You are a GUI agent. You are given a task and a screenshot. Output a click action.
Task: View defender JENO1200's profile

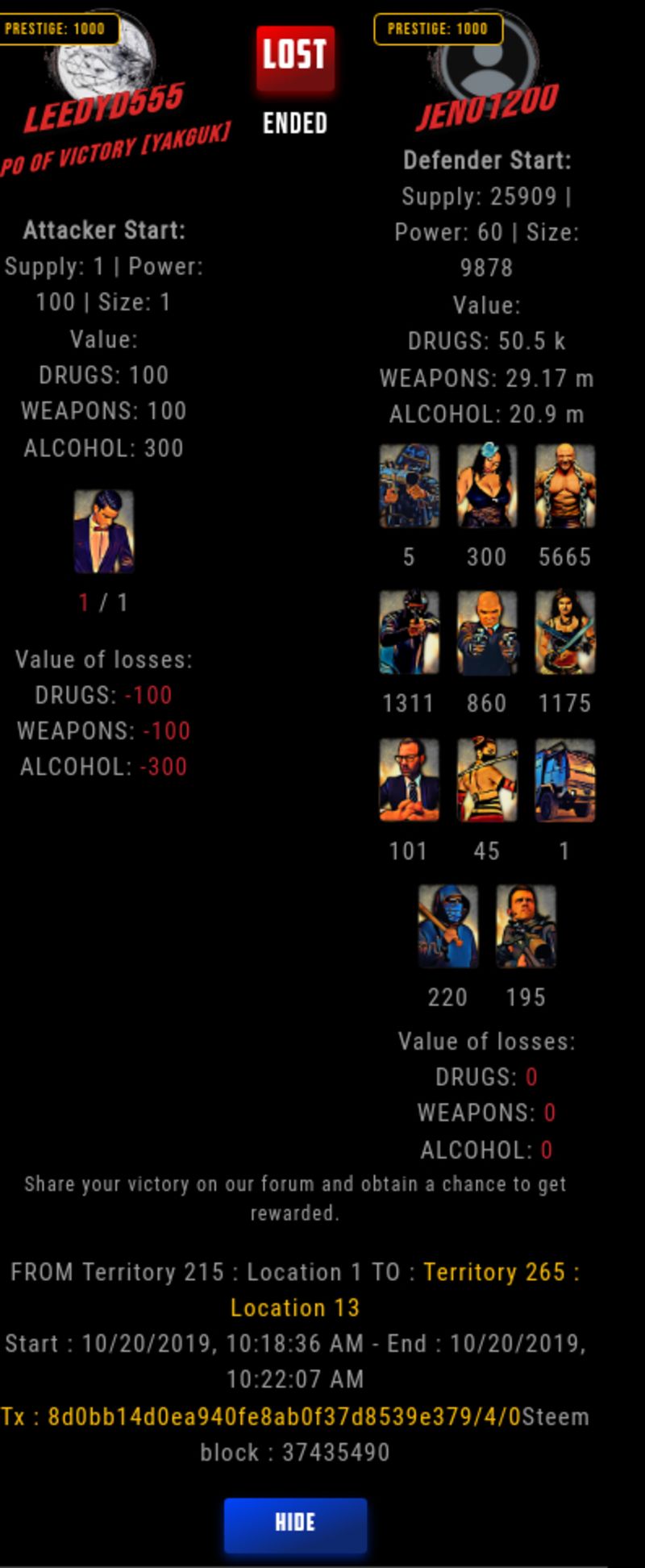coord(487,107)
